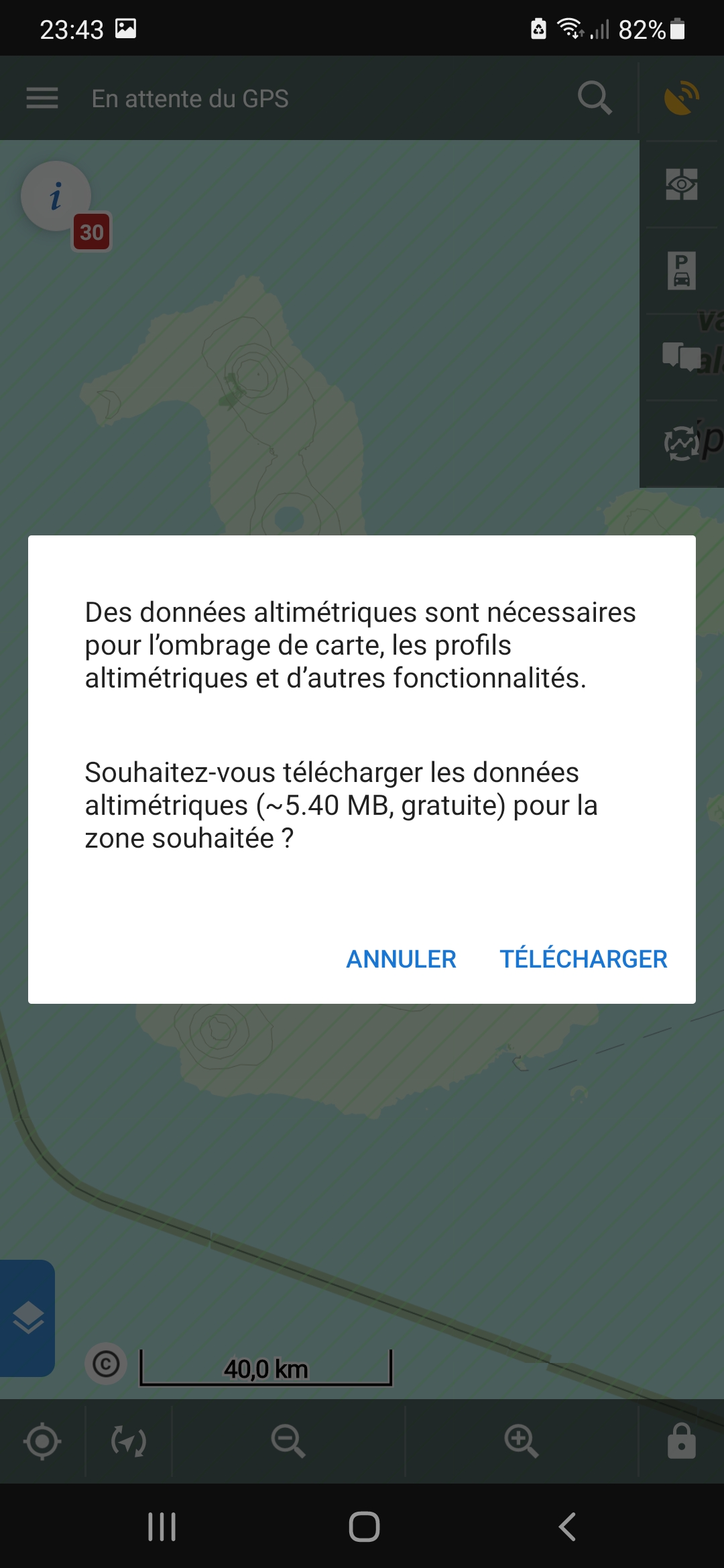The height and width of the screenshot is (1568, 724).
Task: Zoom out of the map
Action: coord(288,1441)
